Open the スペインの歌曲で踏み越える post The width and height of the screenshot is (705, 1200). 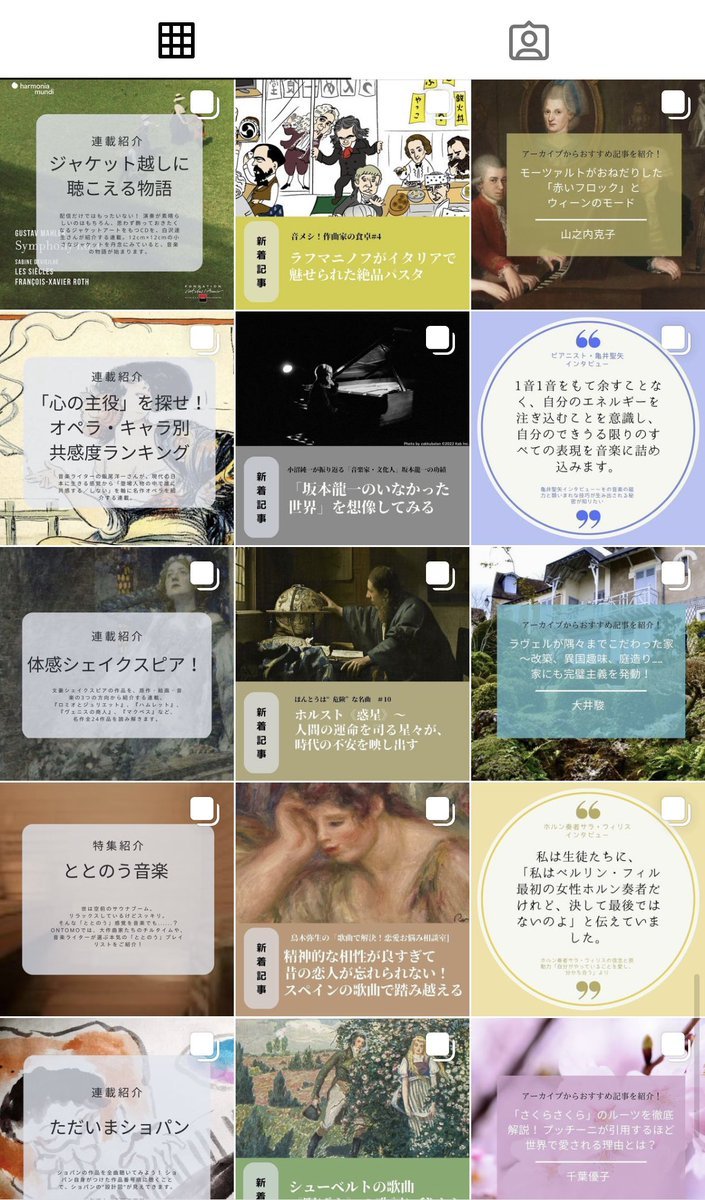click(352, 899)
